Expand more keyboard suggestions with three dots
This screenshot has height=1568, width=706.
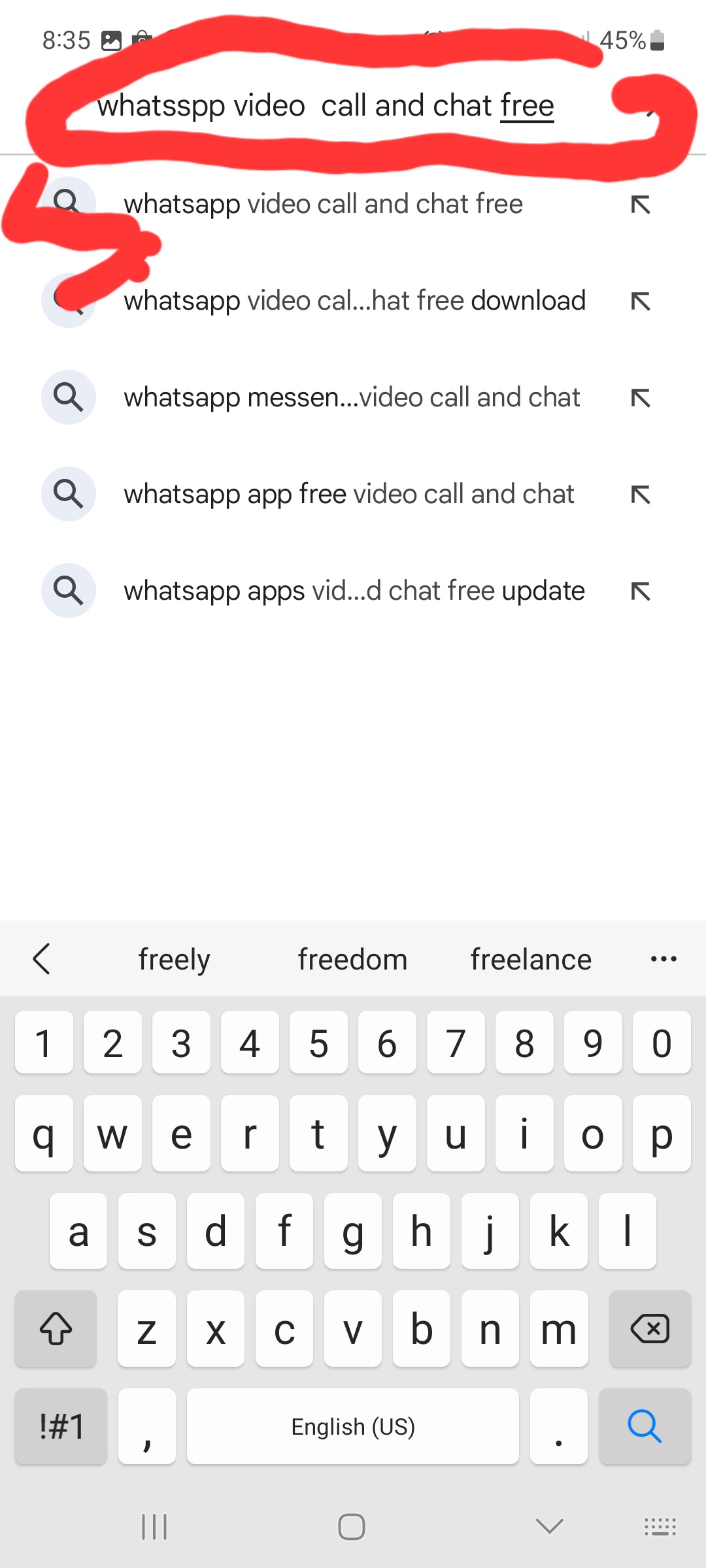[664, 959]
